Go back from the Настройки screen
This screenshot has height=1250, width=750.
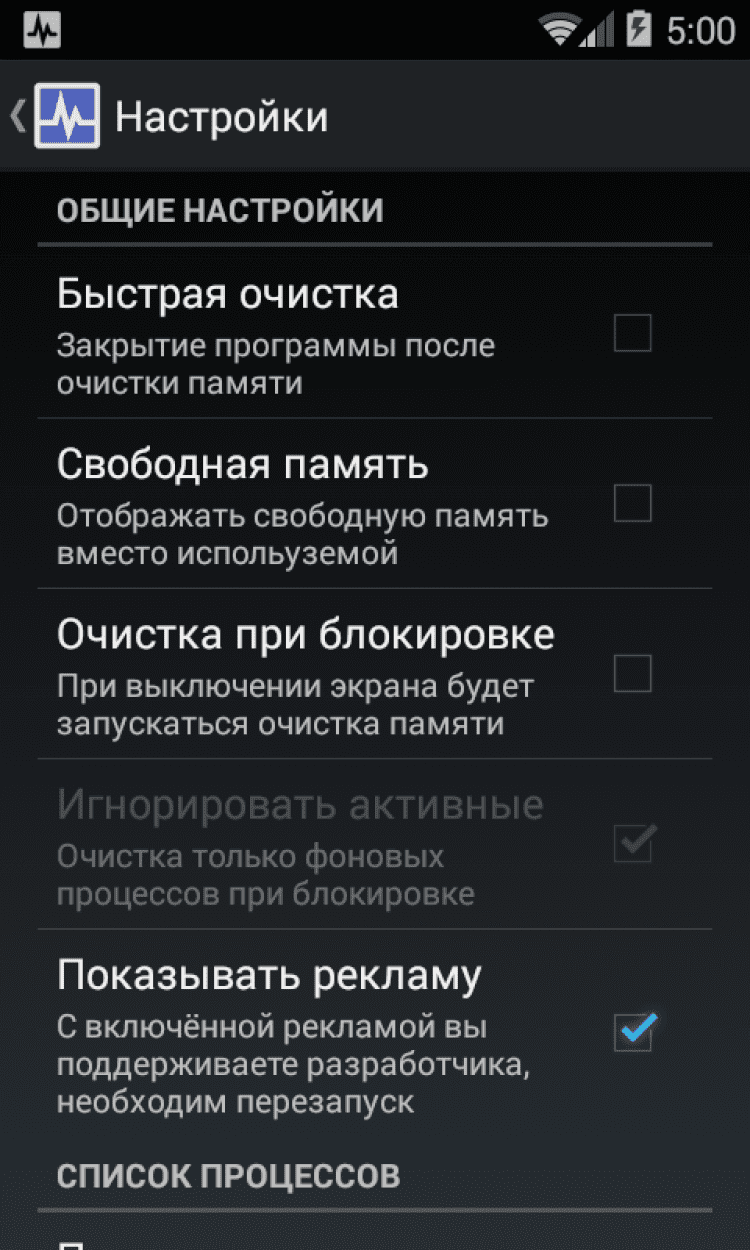55,117
